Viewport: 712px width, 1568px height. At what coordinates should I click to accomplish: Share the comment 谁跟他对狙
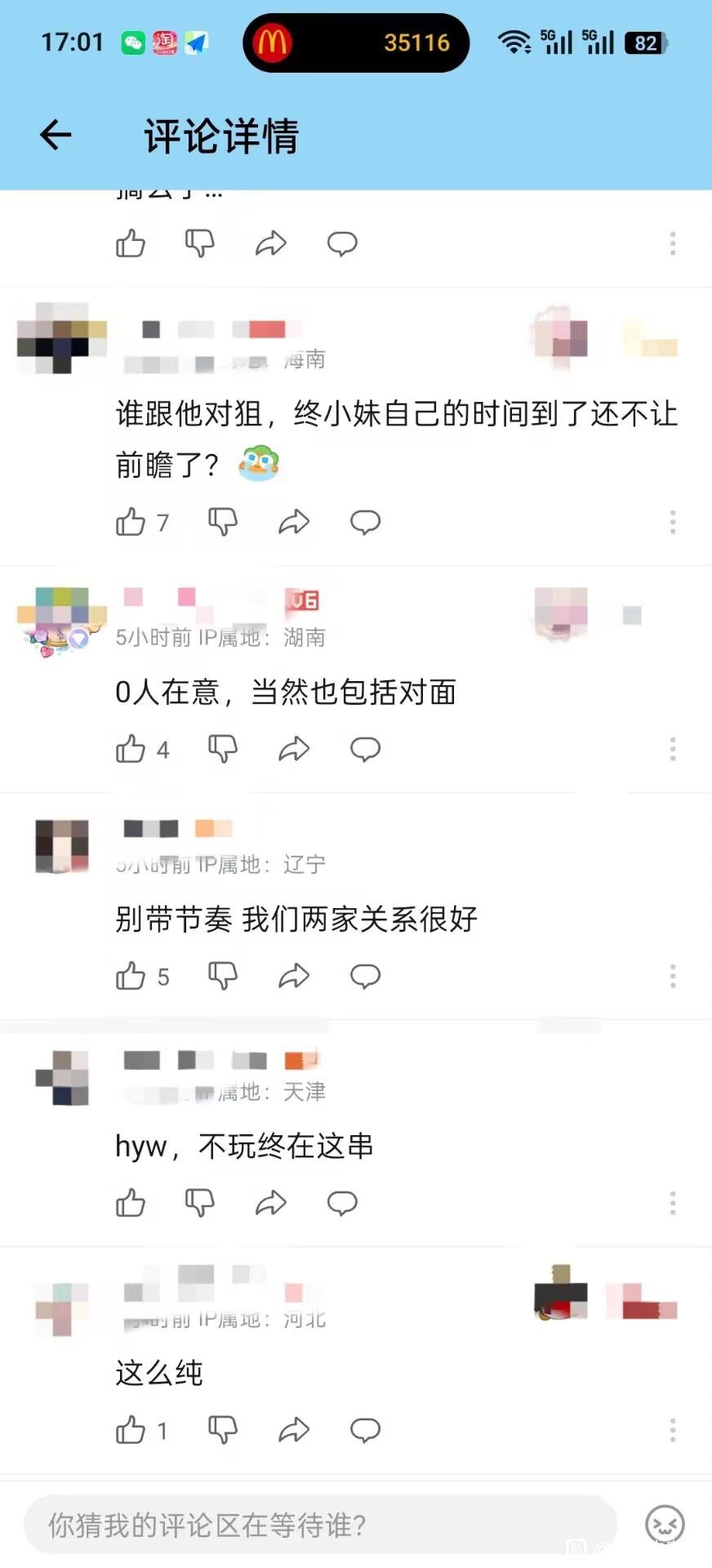pyautogui.click(x=294, y=522)
